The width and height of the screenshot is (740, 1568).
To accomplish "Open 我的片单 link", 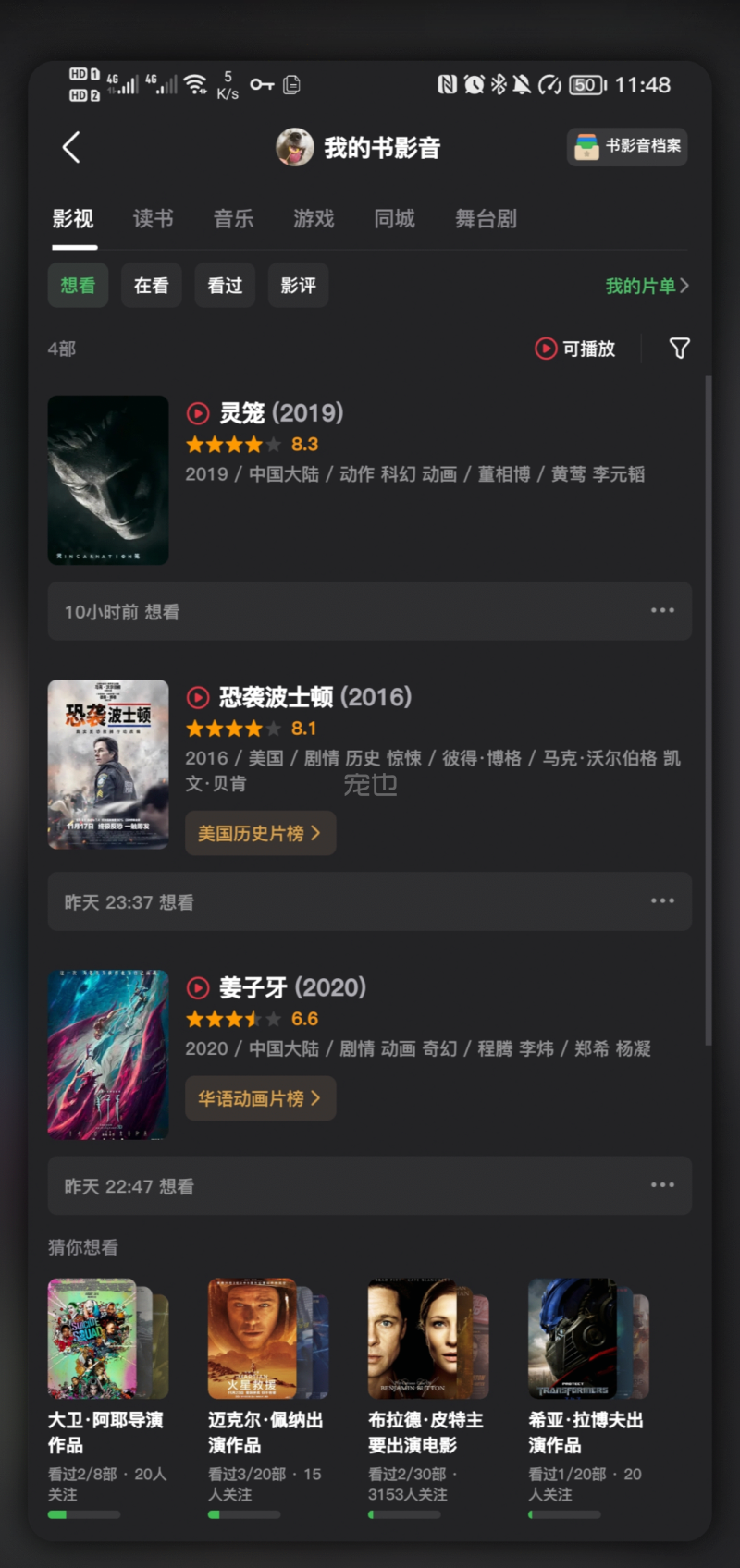I will coord(646,286).
